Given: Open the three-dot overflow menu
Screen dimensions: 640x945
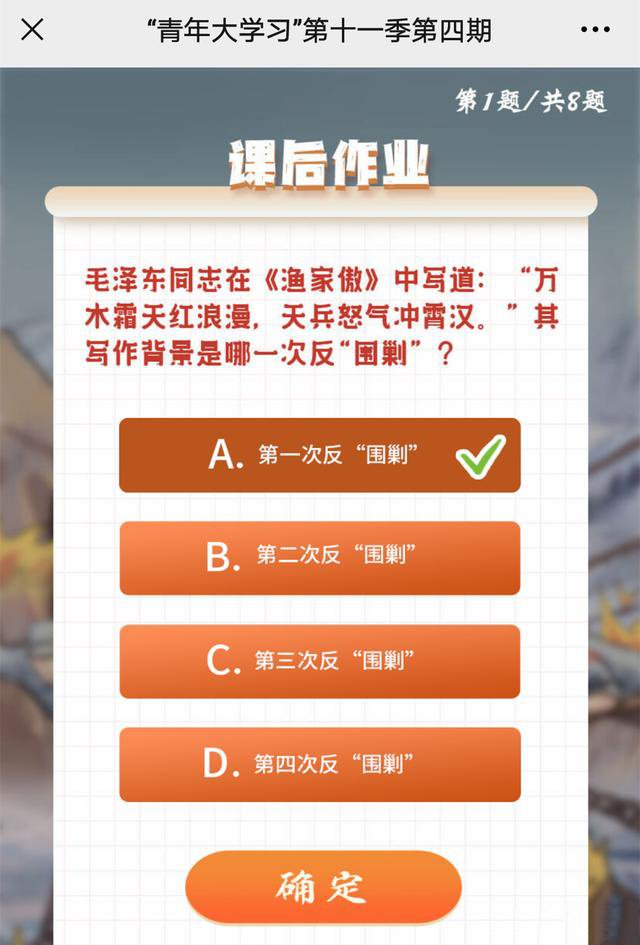Looking at the screenshot, I should pyautogui.click(x=595, y=31).
